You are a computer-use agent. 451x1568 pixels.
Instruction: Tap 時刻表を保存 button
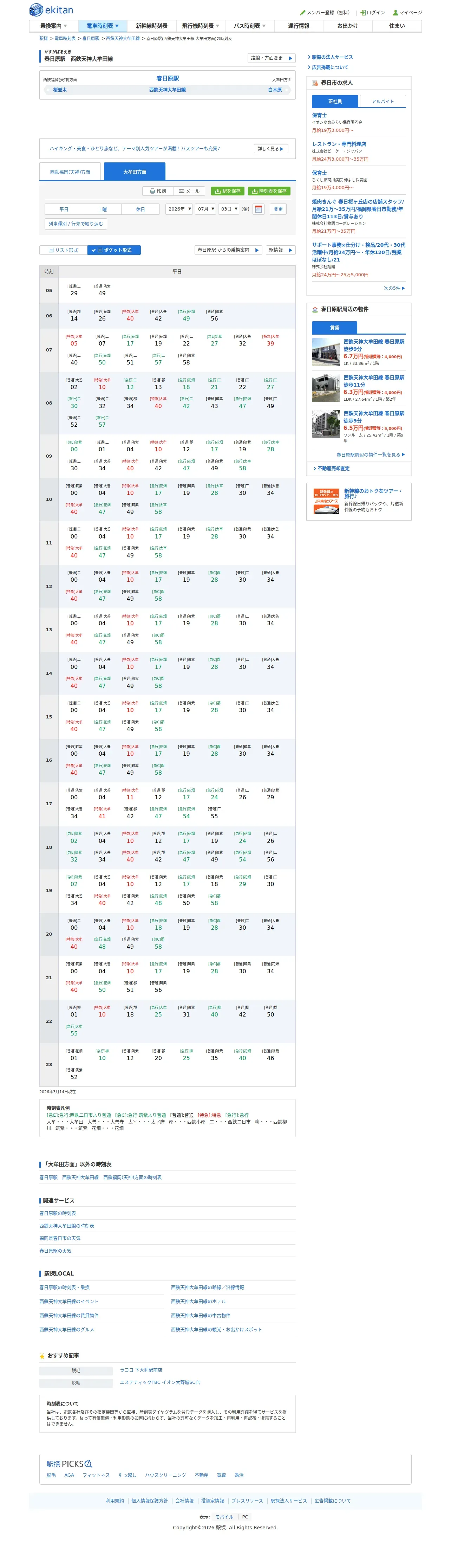(269, 191)
